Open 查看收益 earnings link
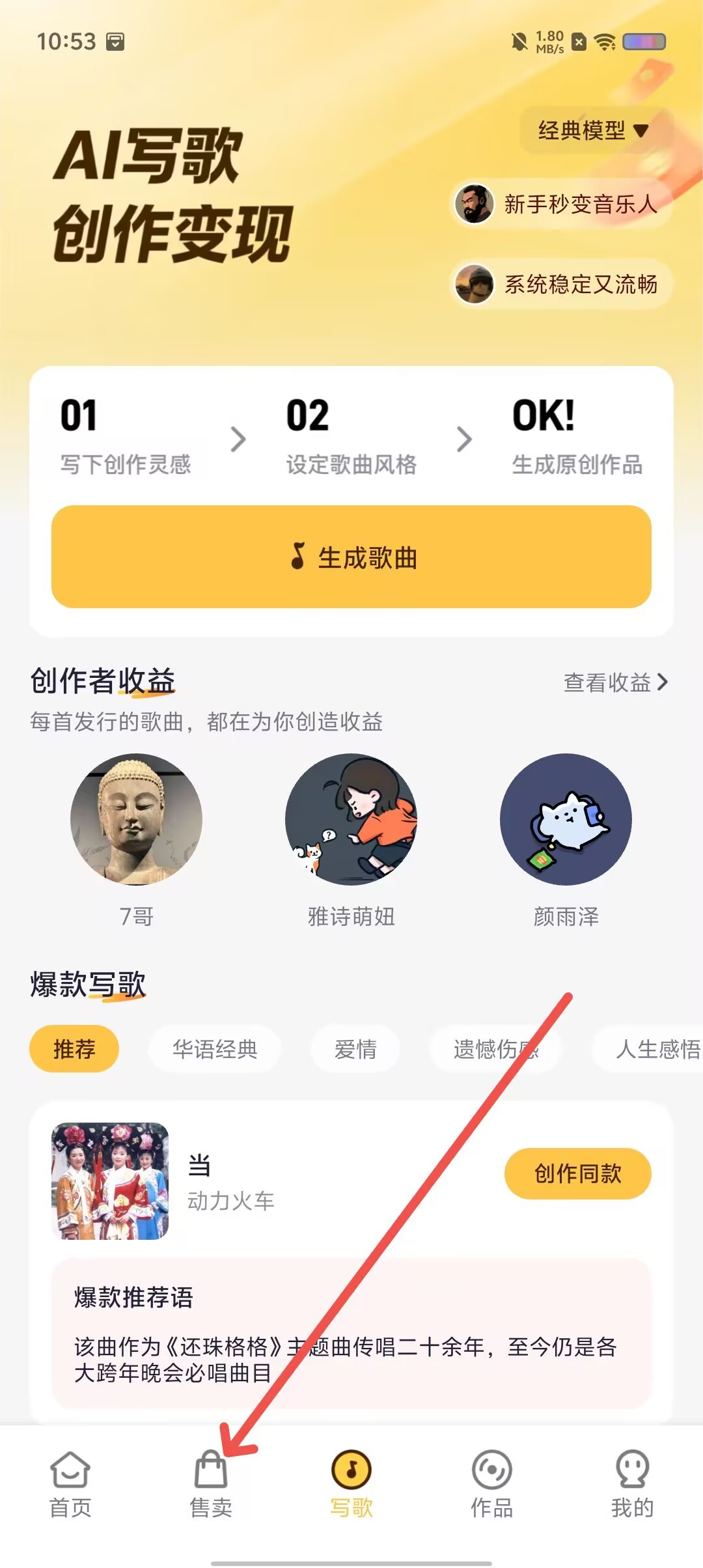The height and width of the screenshot is (1568, 703). [x=616, y=682]
